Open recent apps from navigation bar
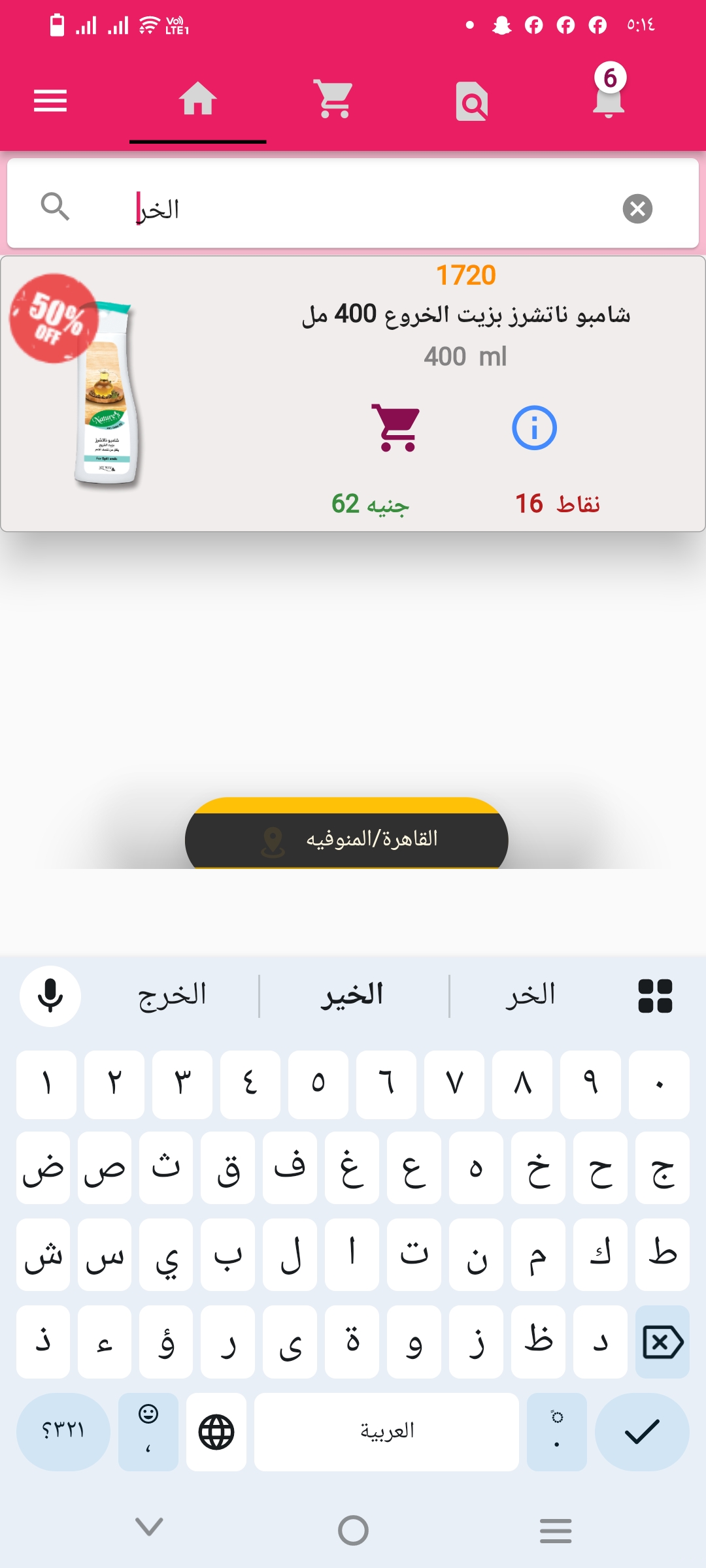This screenshot has width=706, height=1568. point(556,1526)
